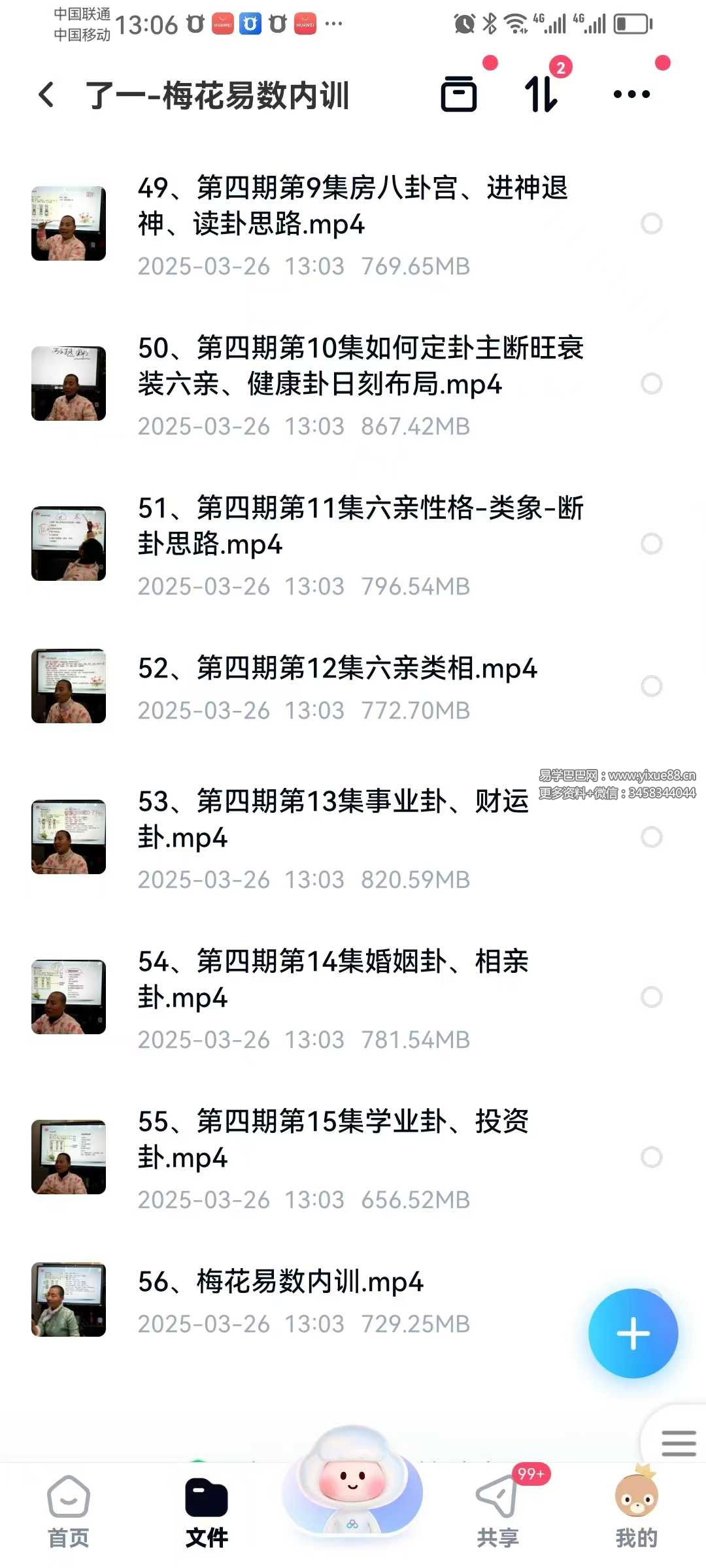The width and height of the screenshot is (706, 1568).
Task: Open 52 第四期第12集六亲类相.mp4
Action: [x=337, y=668]
